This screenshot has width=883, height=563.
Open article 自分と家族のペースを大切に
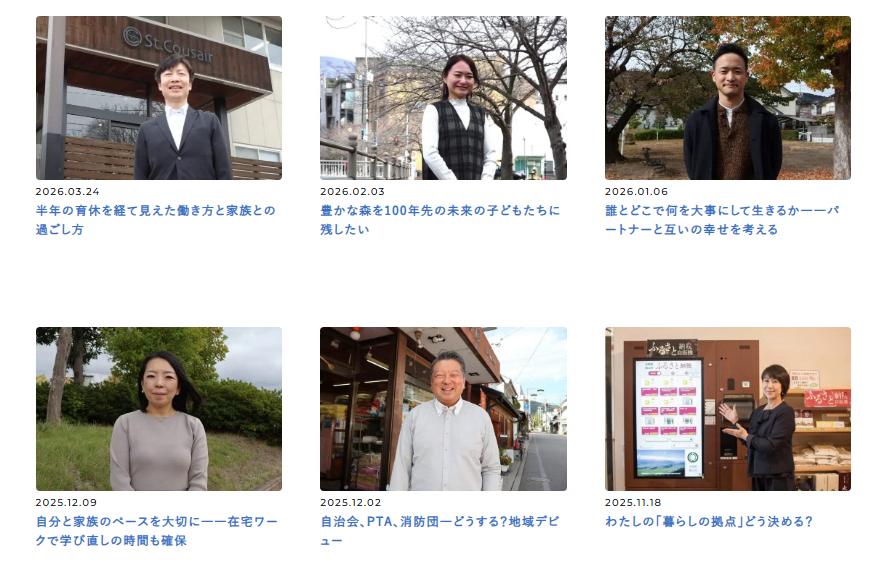(x=156, y=531)
